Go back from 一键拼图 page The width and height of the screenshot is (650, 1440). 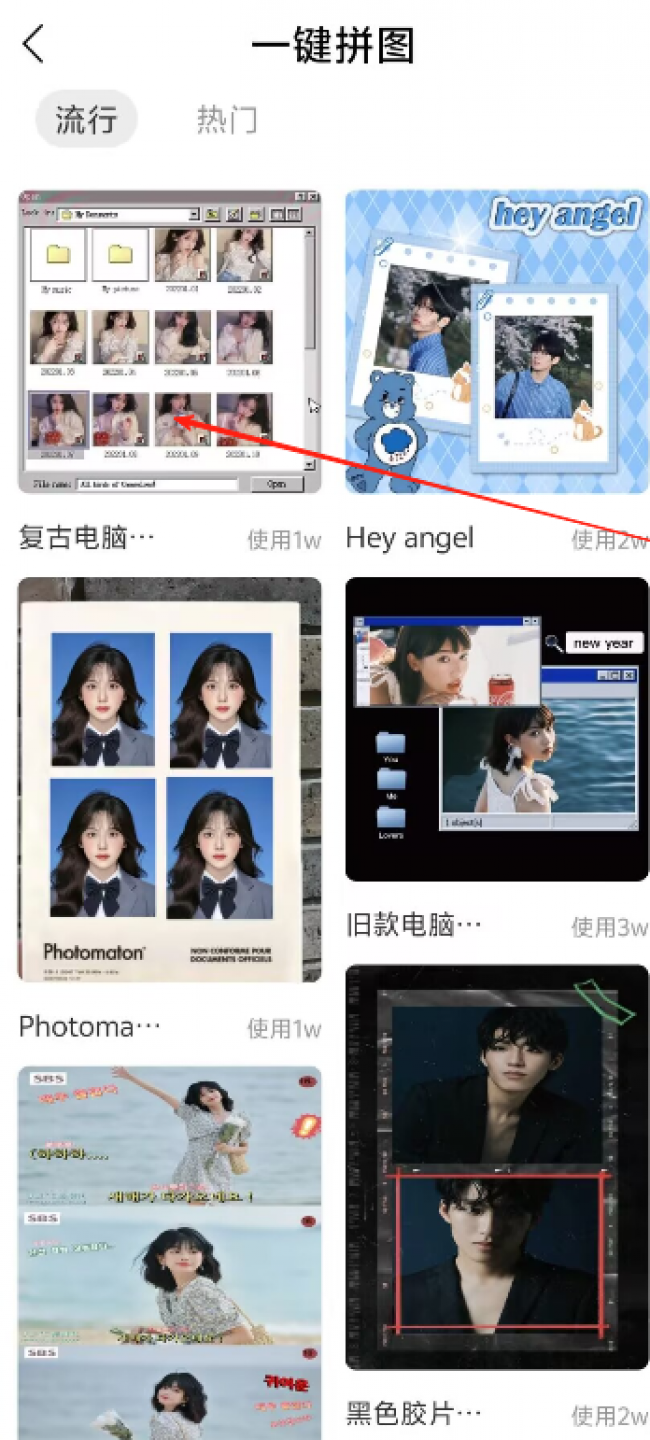34,45
